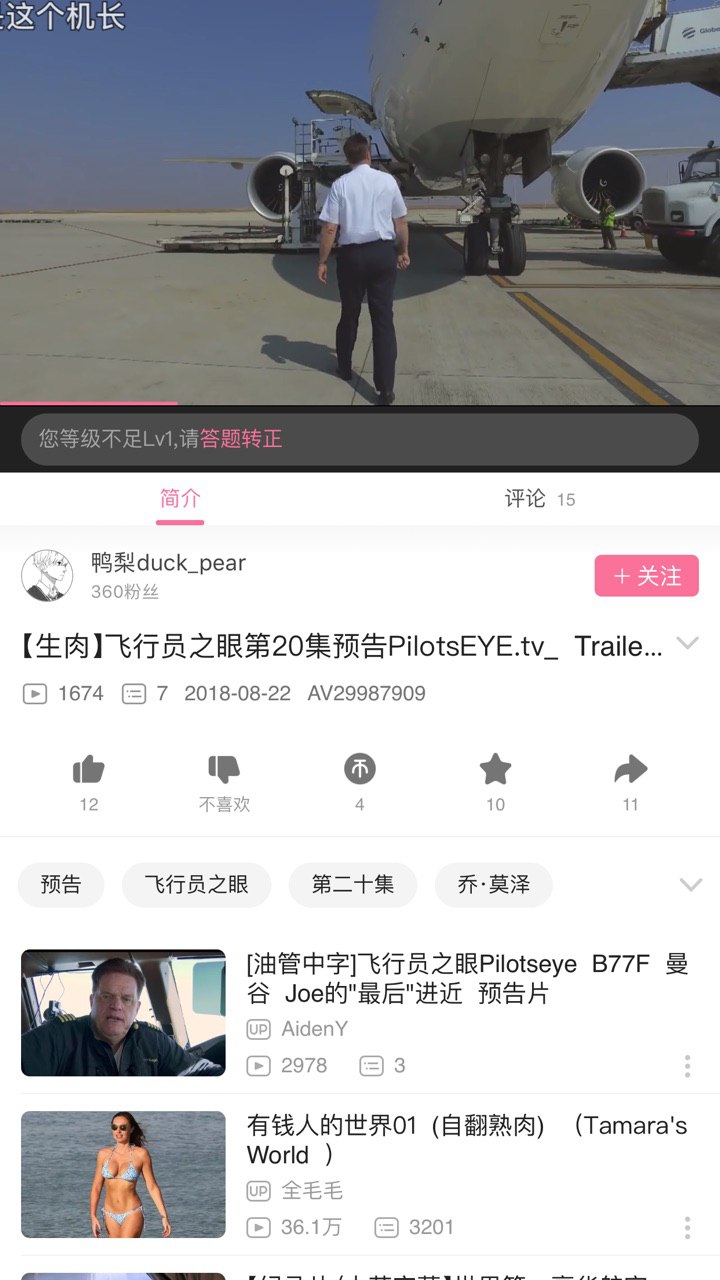The image size is (720, 1280).
Task: Follow the uploader with the 关注 button
Action: click(646, 576)
